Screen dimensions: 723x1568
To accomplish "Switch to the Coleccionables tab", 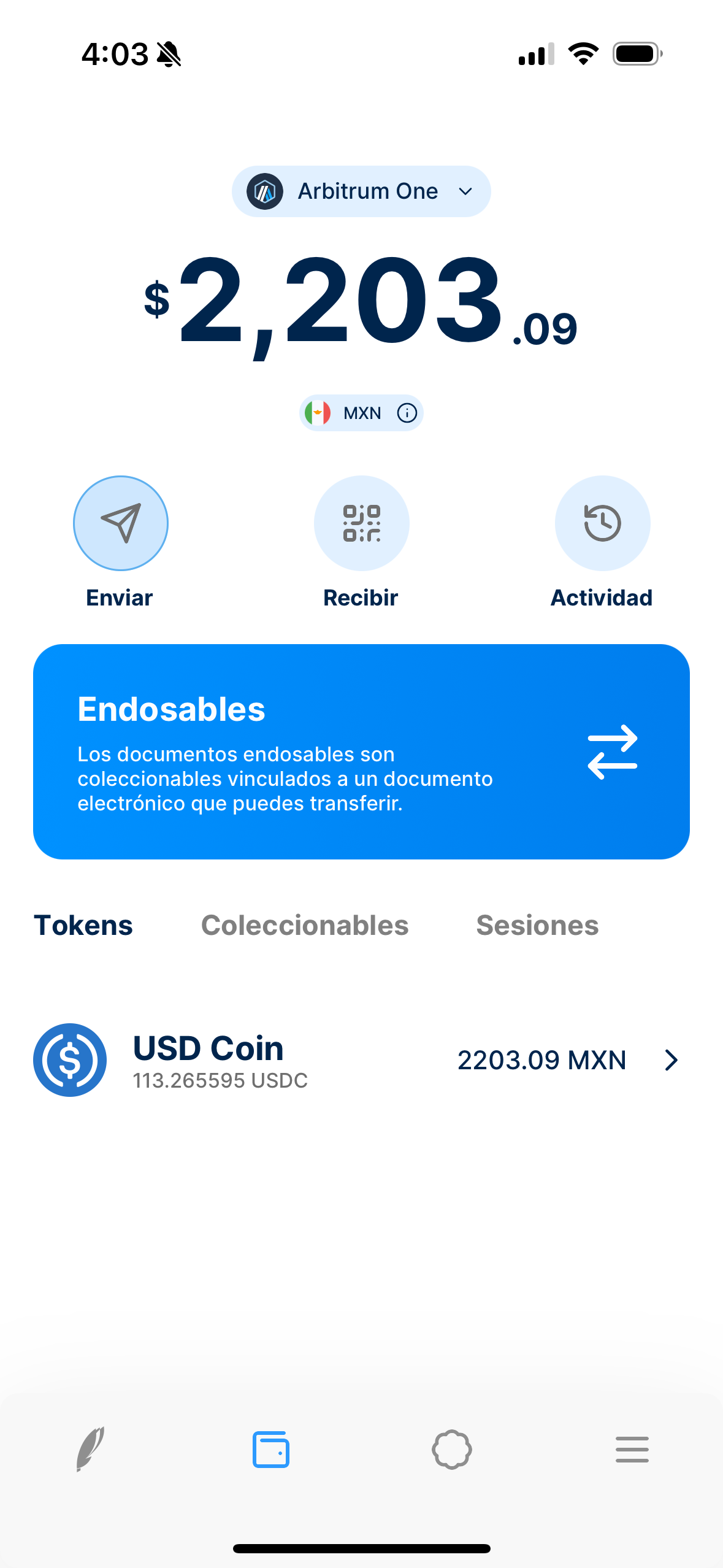I will (305, 926).
